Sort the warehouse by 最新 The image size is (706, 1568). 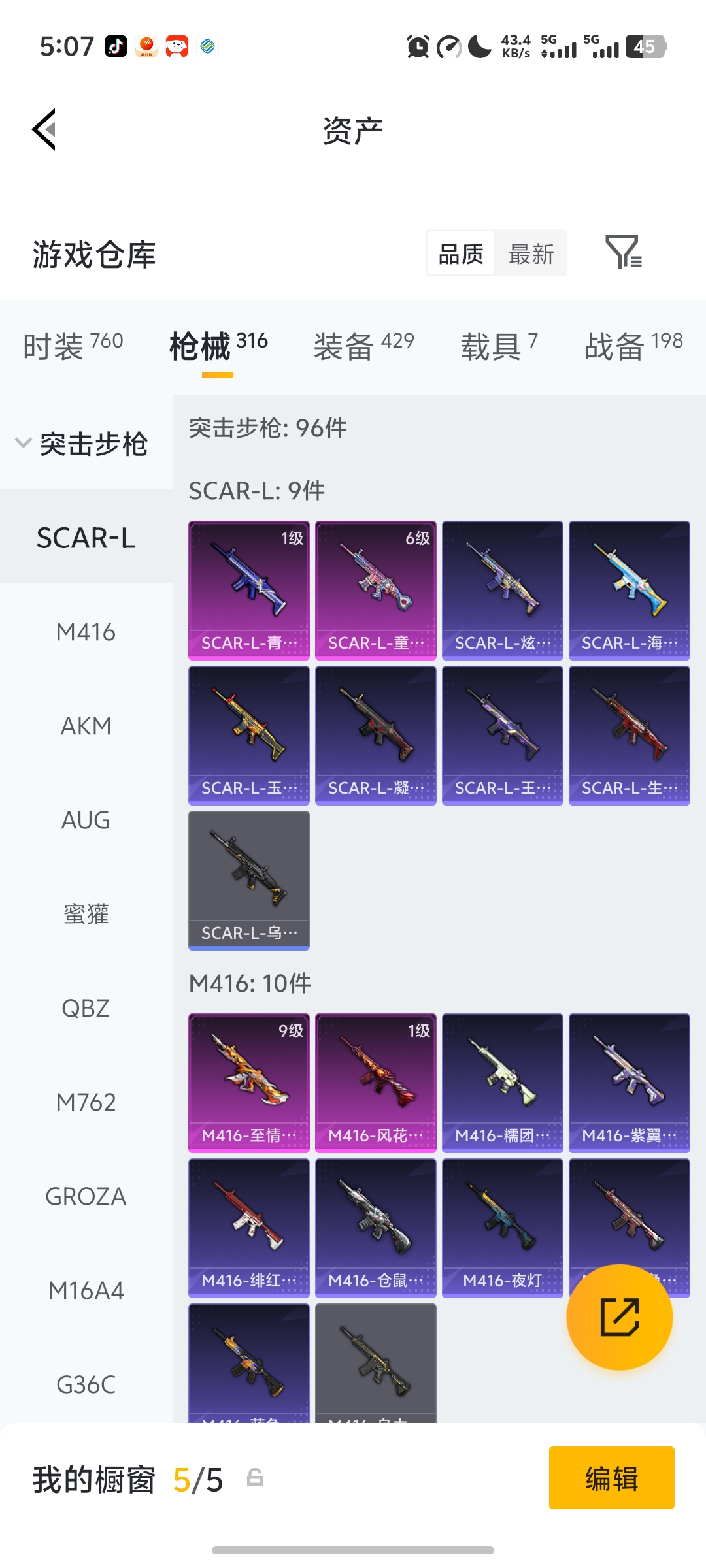point(531,253)
